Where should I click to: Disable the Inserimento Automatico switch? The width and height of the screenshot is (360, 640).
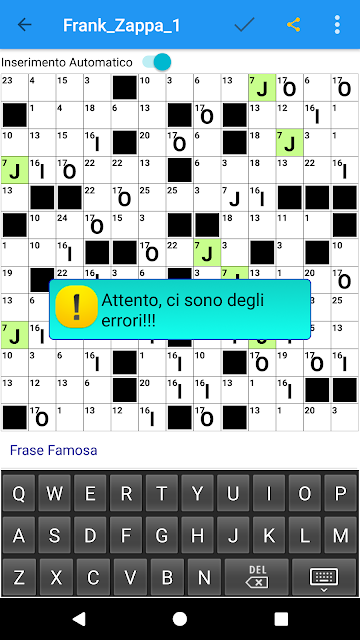[x=156, y=62]
